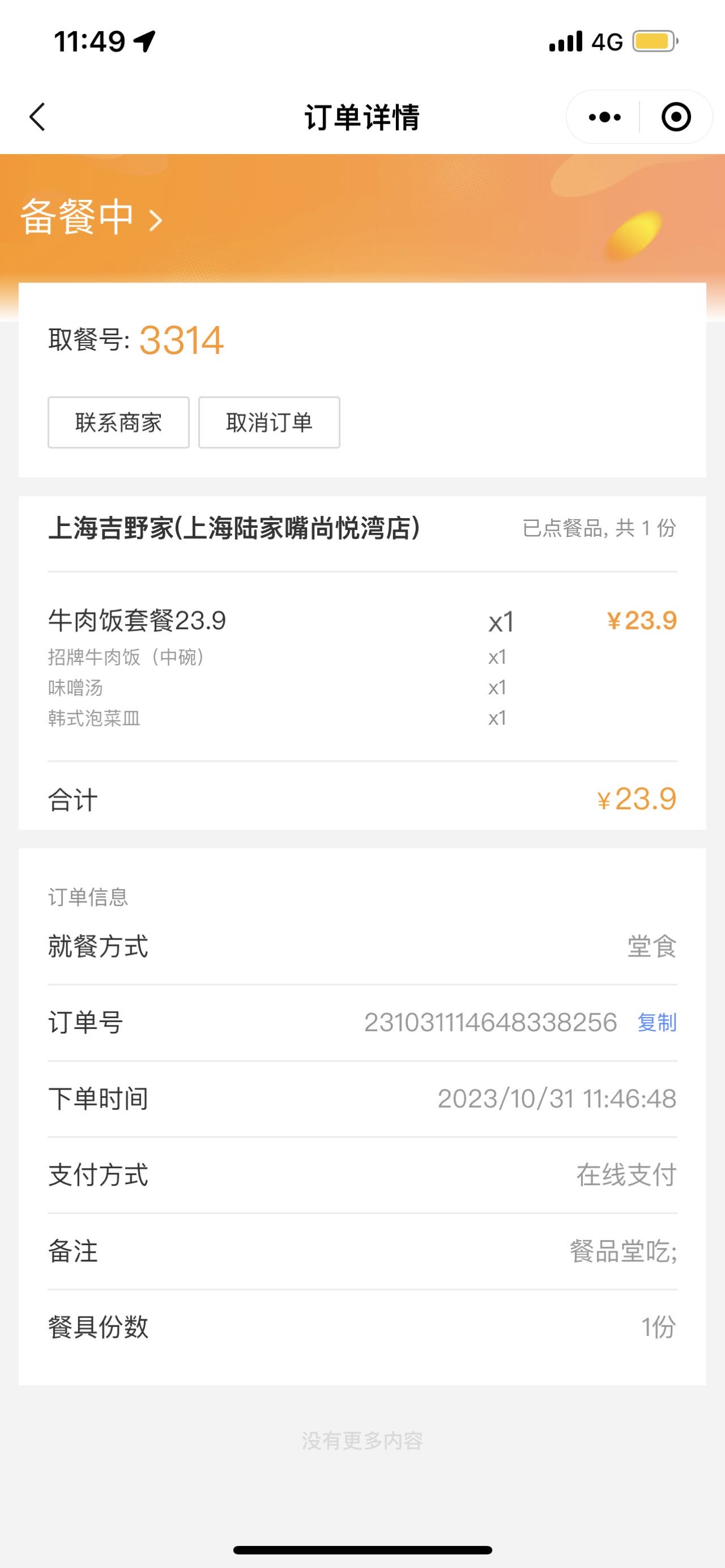This screenshot has width=725, height=1568.
Task: Copy the order number with 复制
Action: (657, 1023)
